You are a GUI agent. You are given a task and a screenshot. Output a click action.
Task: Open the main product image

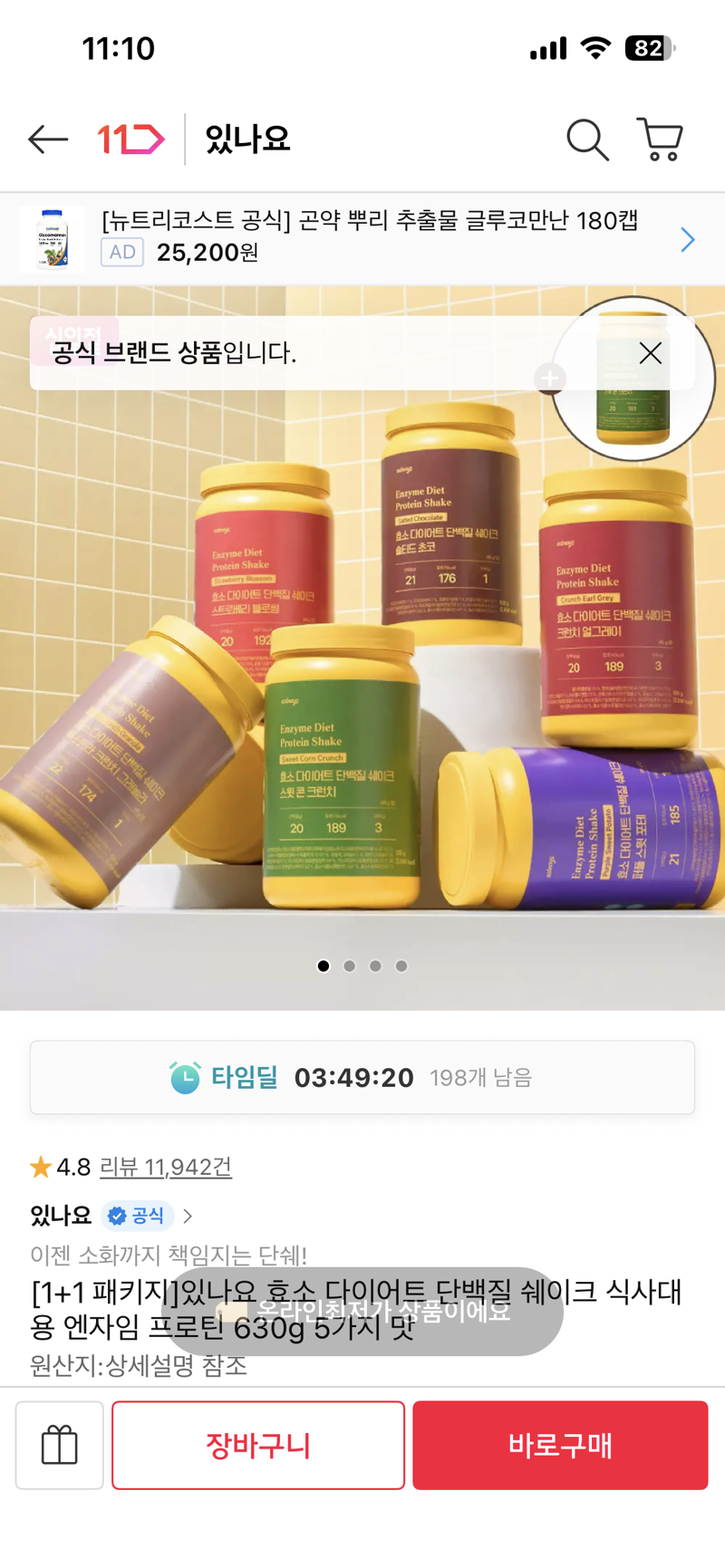(x=362, y=648)
